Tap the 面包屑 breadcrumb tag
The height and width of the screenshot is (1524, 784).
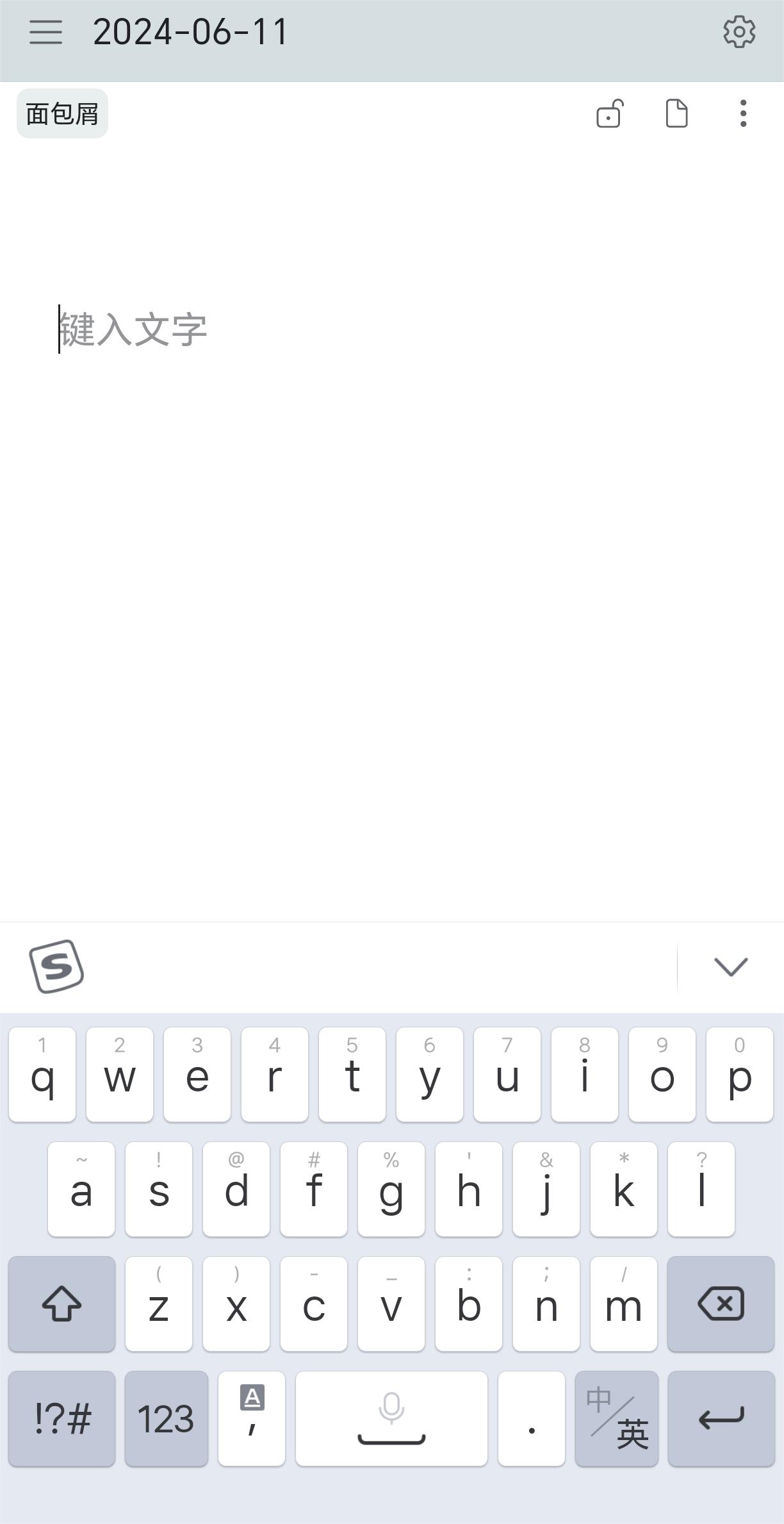coord(61,113)
